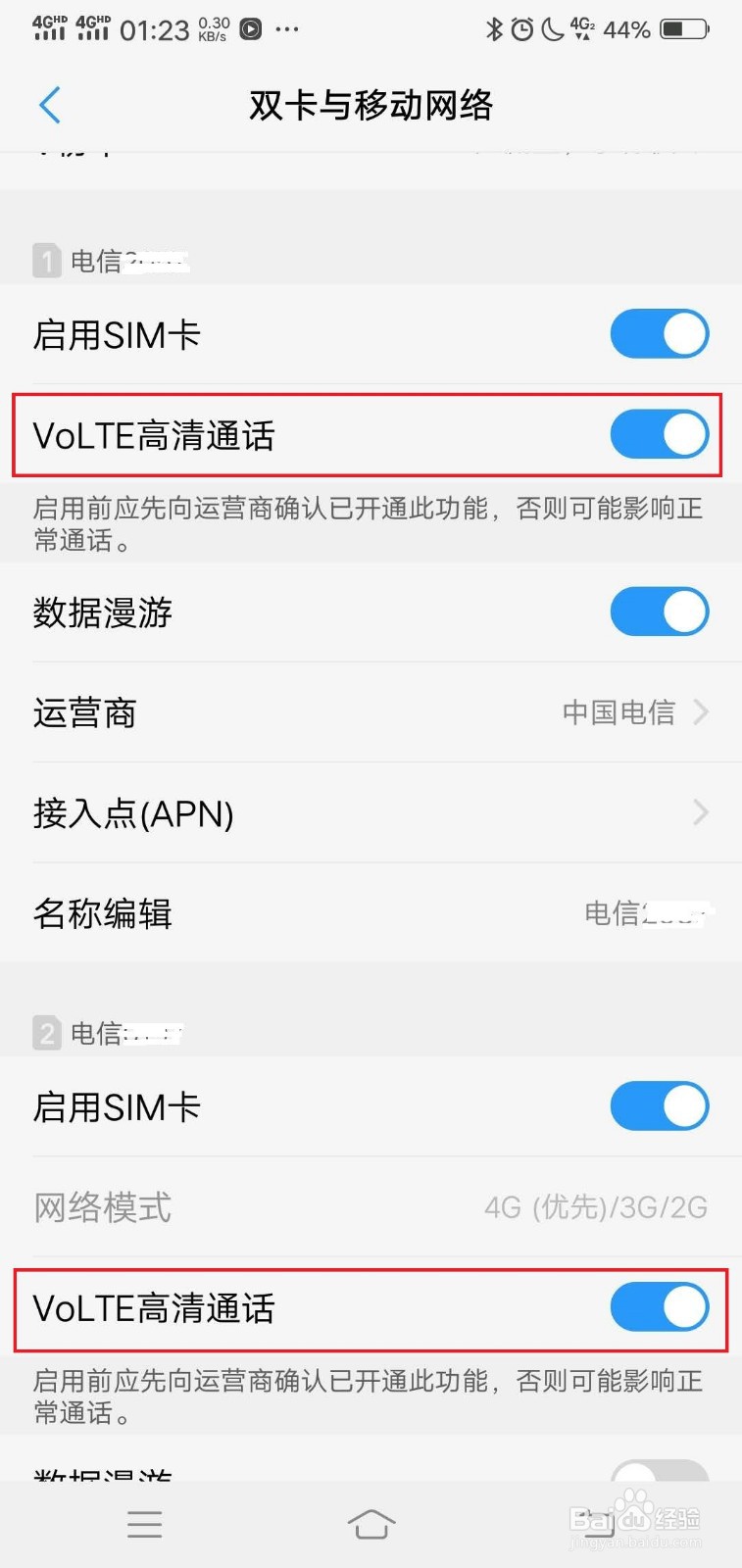Disable 启用SIM卡 for SIM 2
742x1568 pixels.
click(x=659, y=1105)
